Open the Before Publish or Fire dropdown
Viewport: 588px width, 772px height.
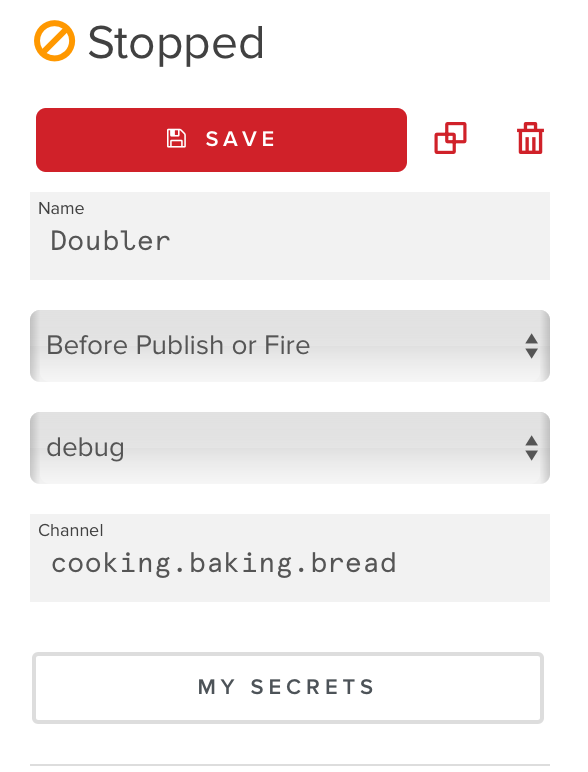point(290,346)
